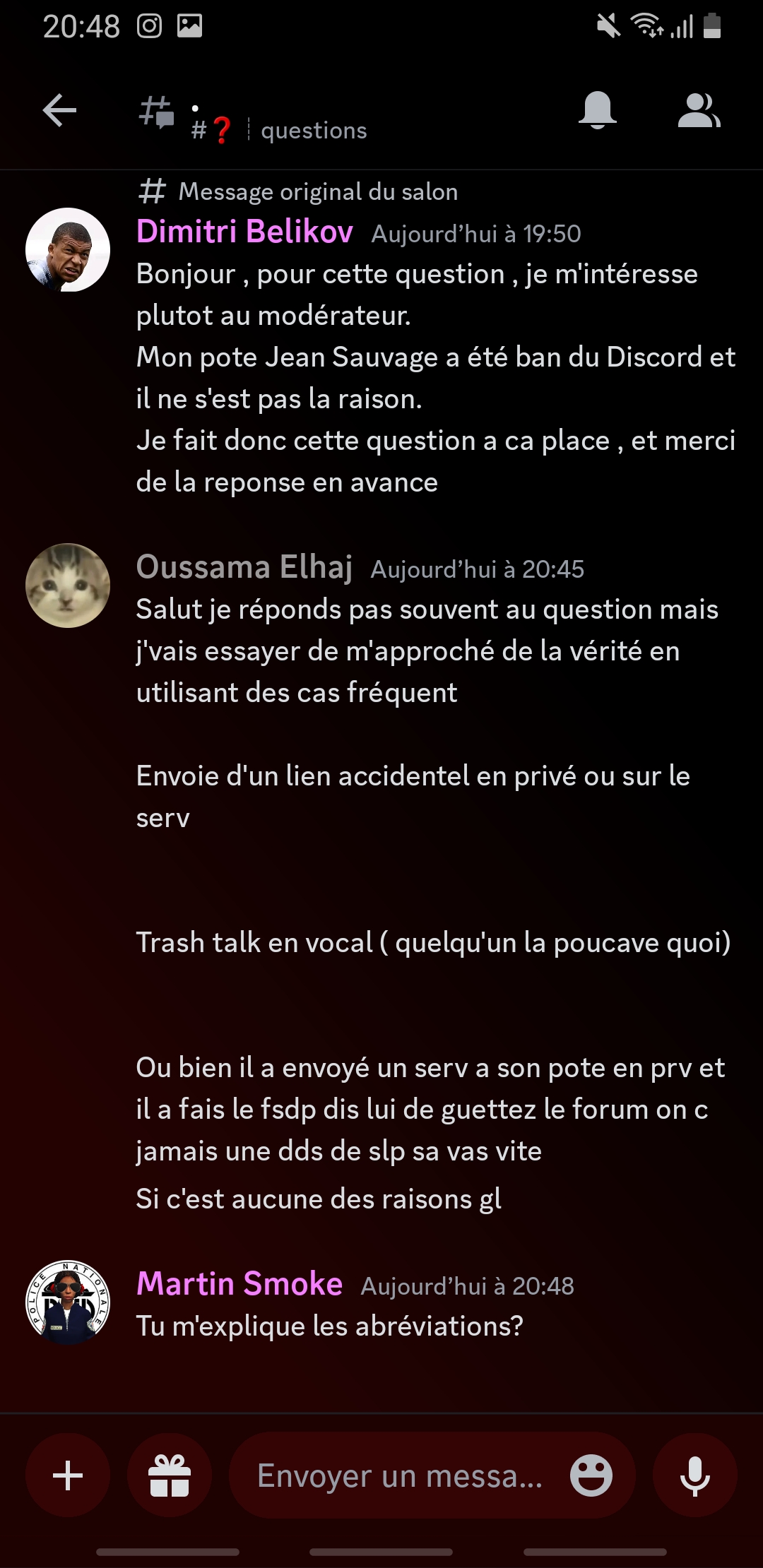Open the plus attachment button

coord(68,1475)
